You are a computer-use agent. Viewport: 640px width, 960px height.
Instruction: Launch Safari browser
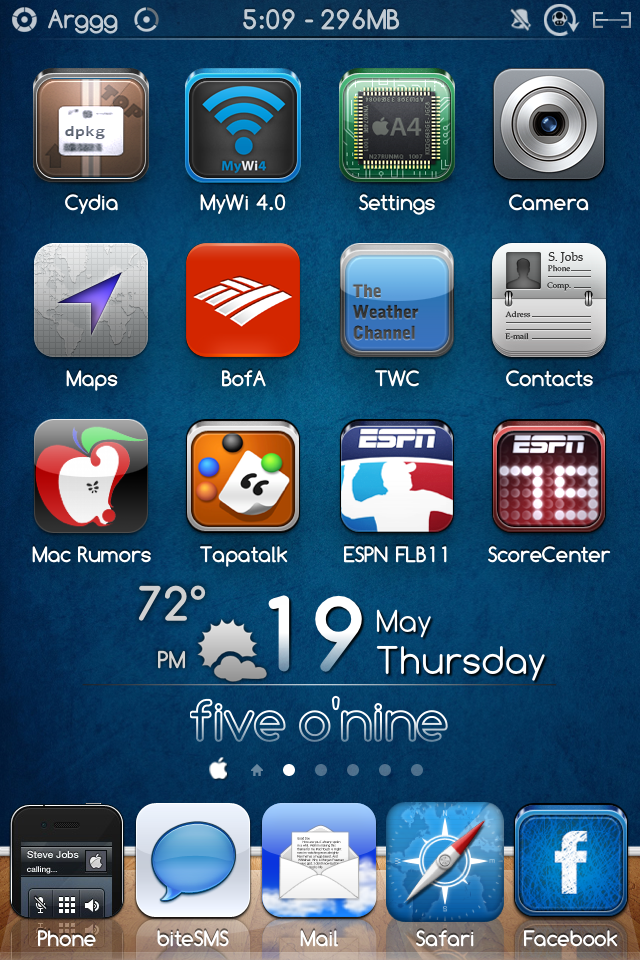[x=445, y=862]
